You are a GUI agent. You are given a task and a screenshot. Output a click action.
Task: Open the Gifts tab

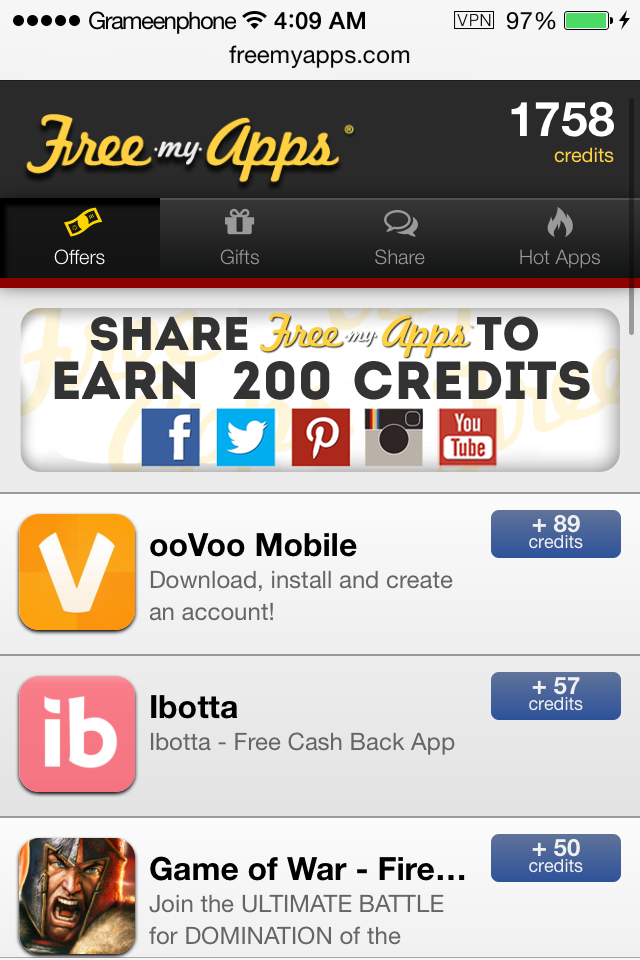(x=240, y=238)
